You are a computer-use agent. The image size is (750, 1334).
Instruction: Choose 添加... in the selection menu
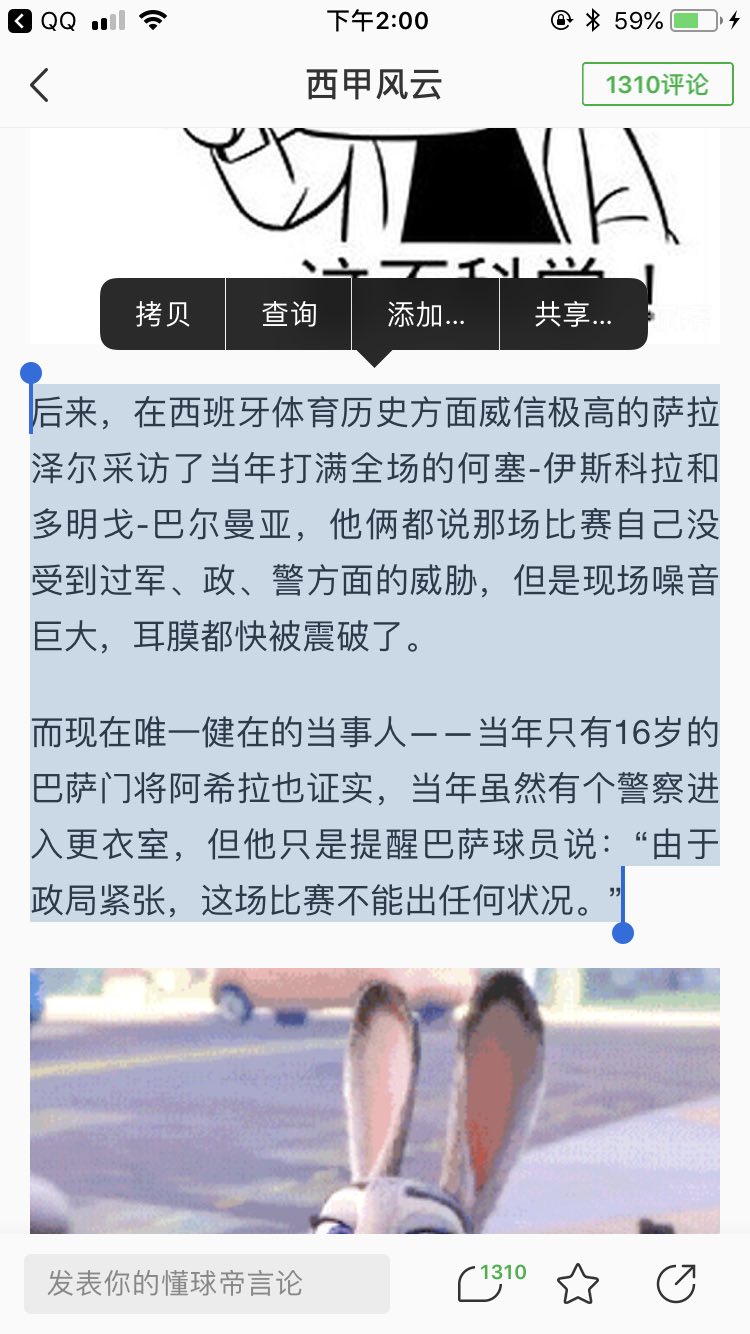point(425,314)
